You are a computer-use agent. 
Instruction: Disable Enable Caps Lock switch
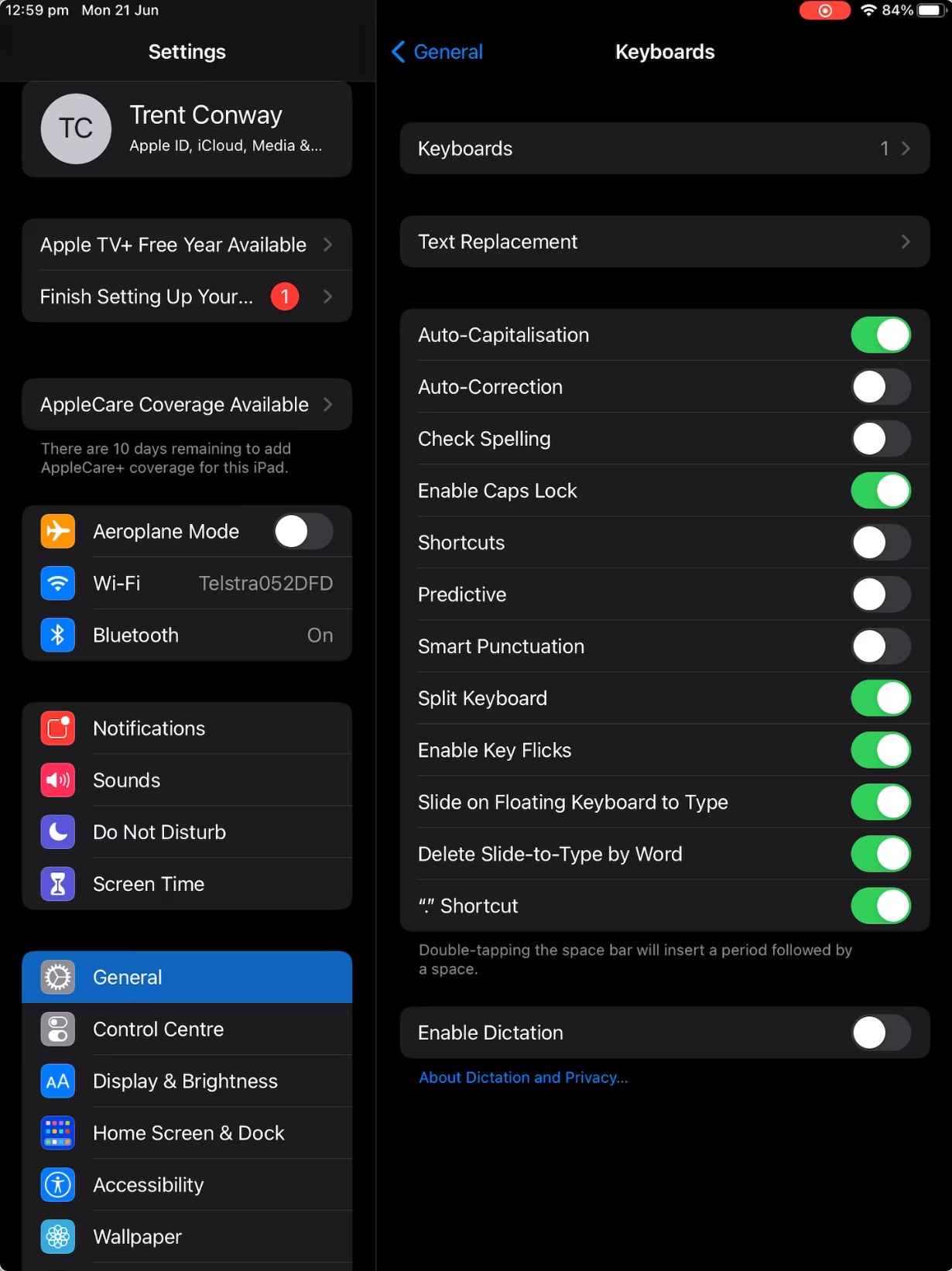pos(880,491)
